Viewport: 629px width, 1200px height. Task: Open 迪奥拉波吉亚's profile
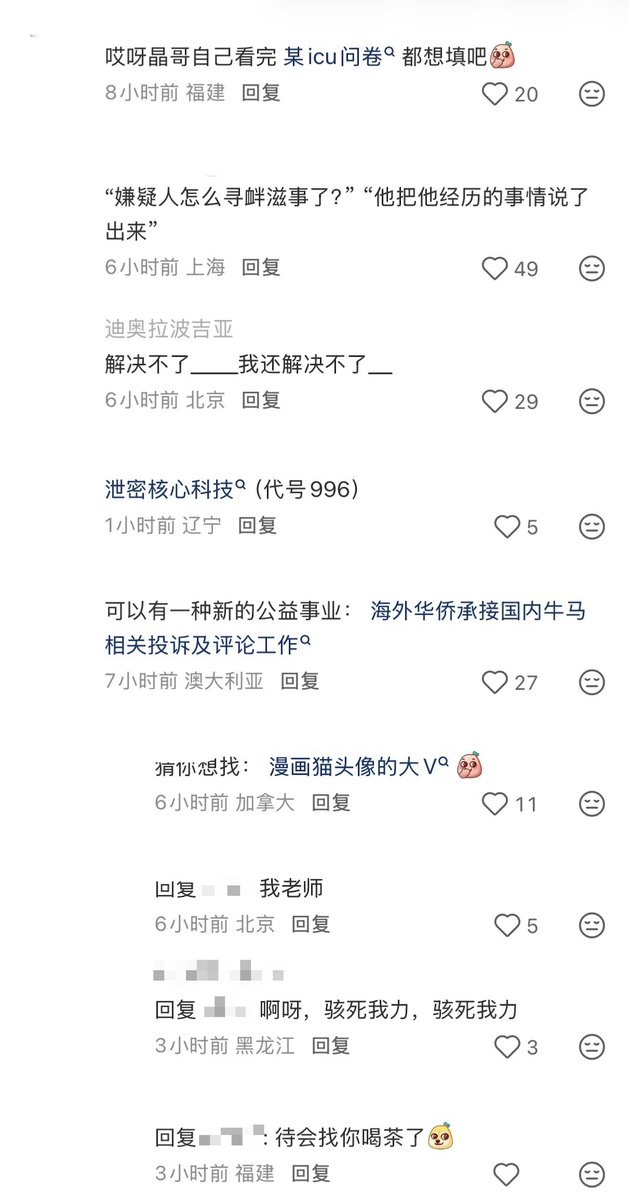169,329
